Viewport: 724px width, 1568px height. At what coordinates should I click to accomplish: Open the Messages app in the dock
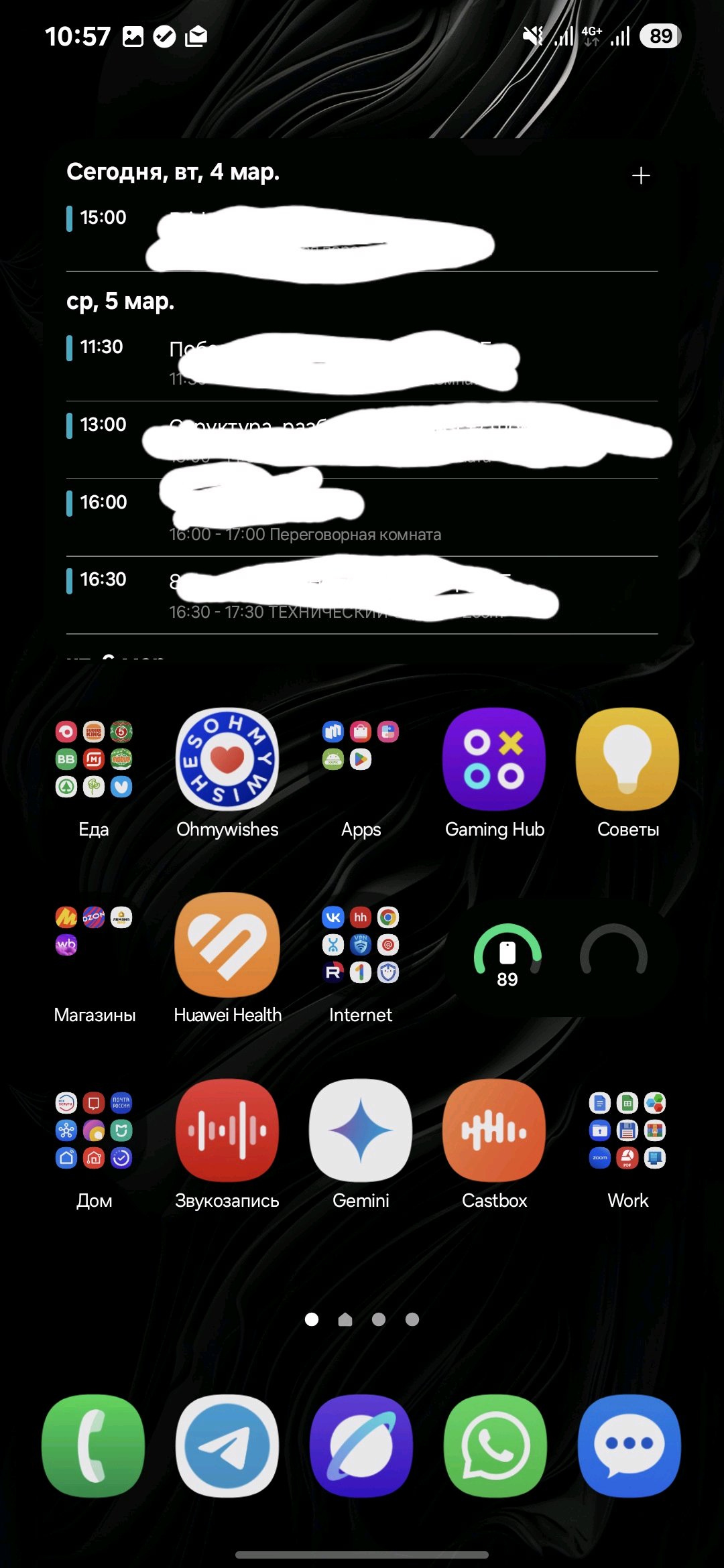pos(628,1445)
